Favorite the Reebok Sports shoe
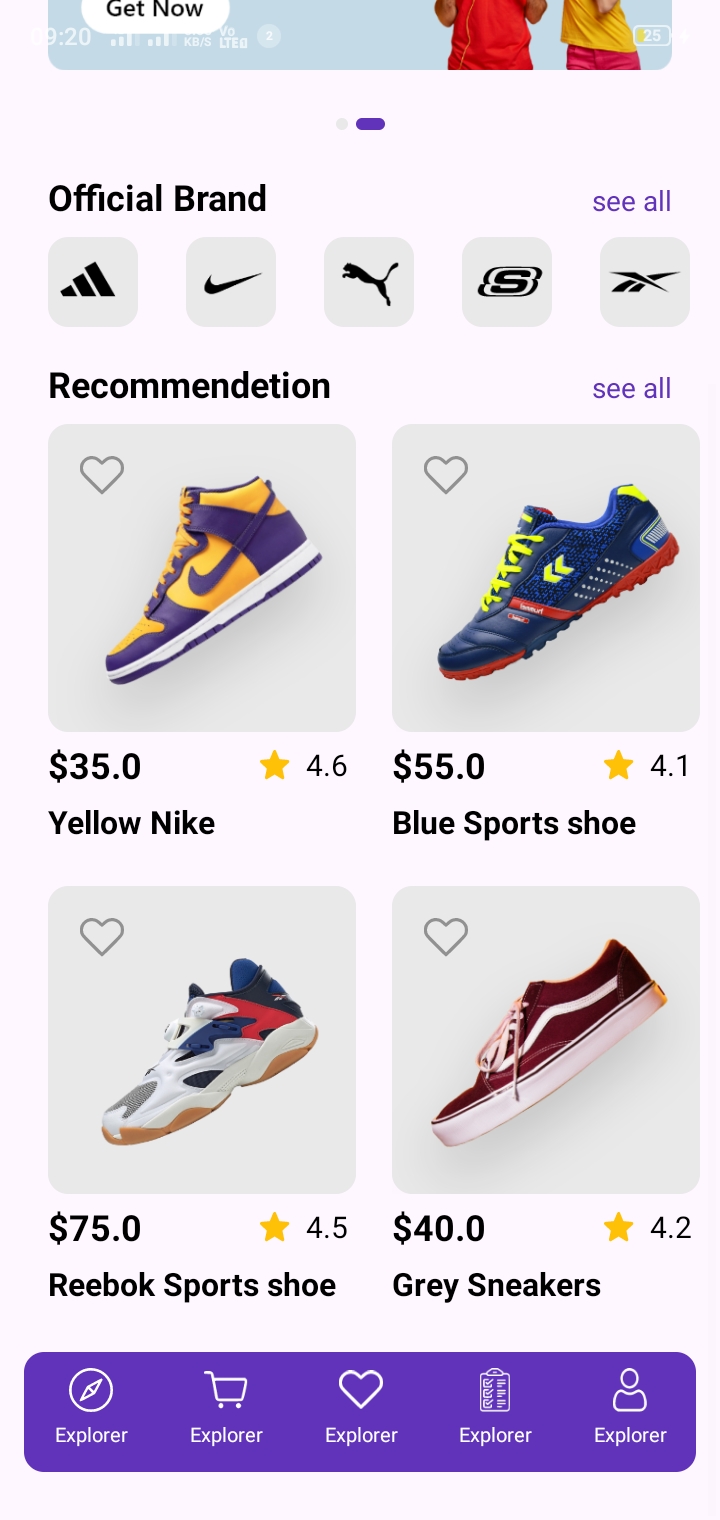Image resolution: width=720 pixels, height=1520 pixels. click(x=102, y=935)
